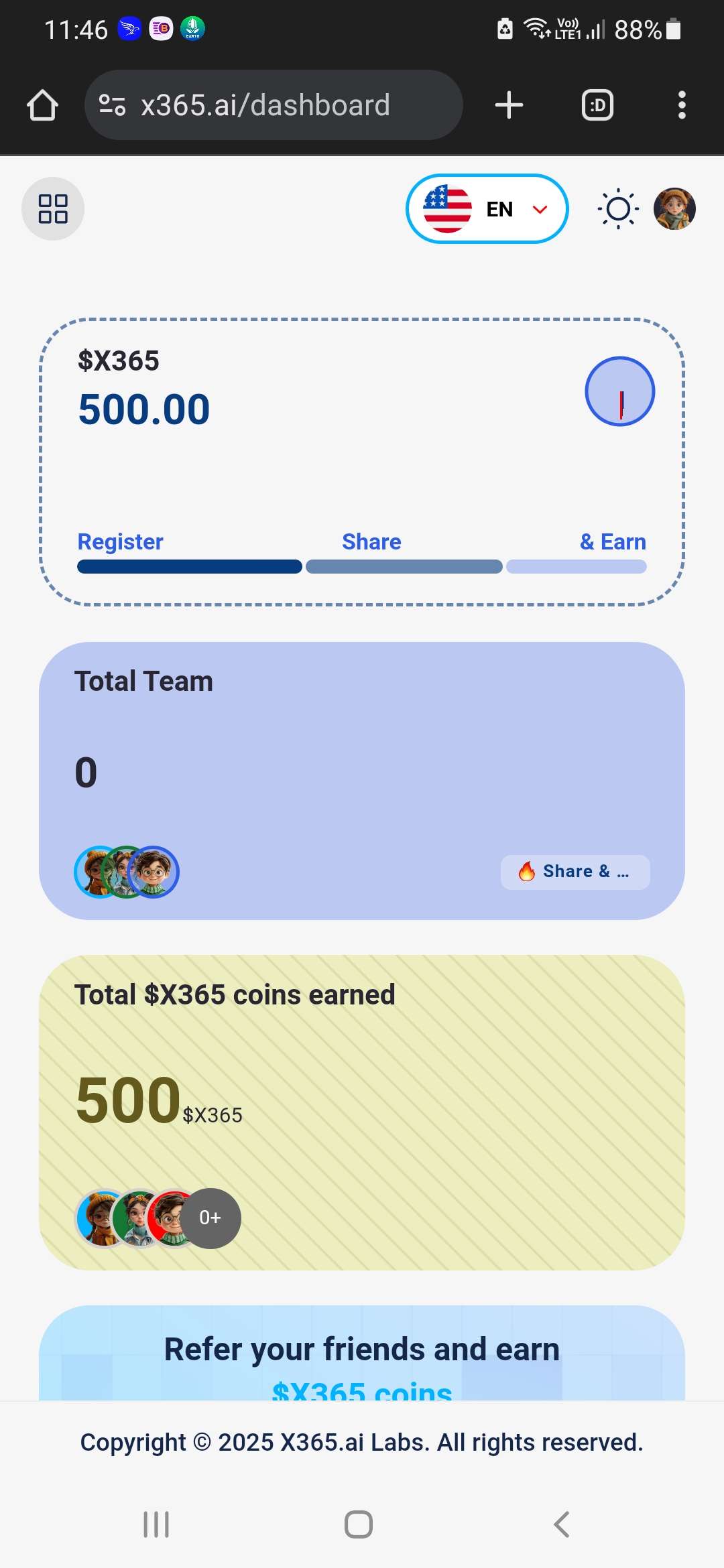The image size is (724, 1568).
Task: Tap the Share & ... button in Total Team
Action: click(575, 872)
